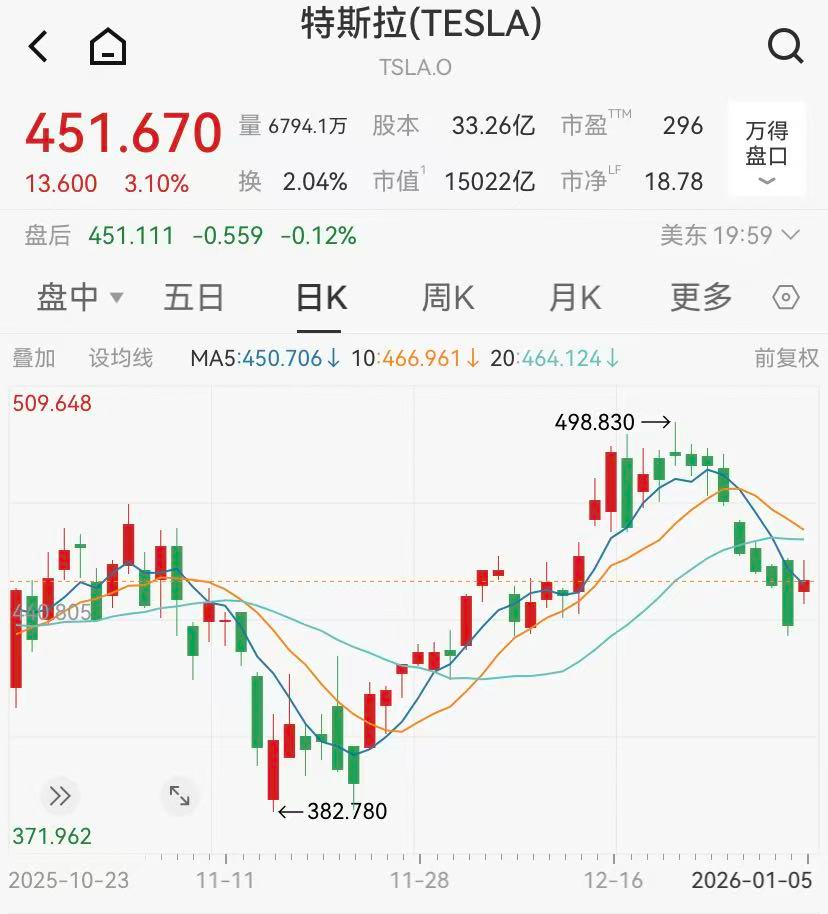Open the 盘中 intraday dropdown tab
This screenshot has height=914, width=828.
coord(80,297)
